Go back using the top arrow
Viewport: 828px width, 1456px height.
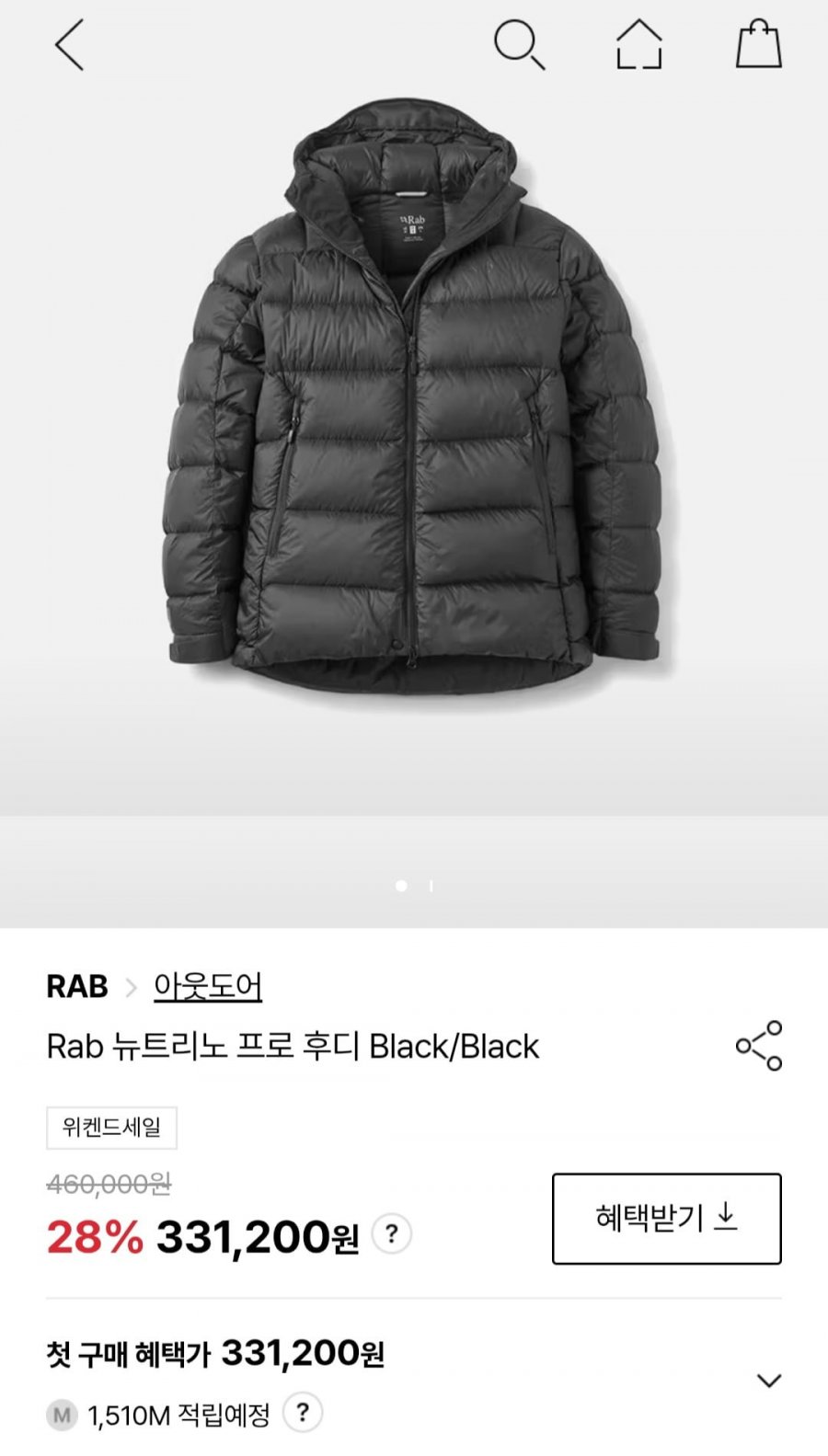coord(69,45)
